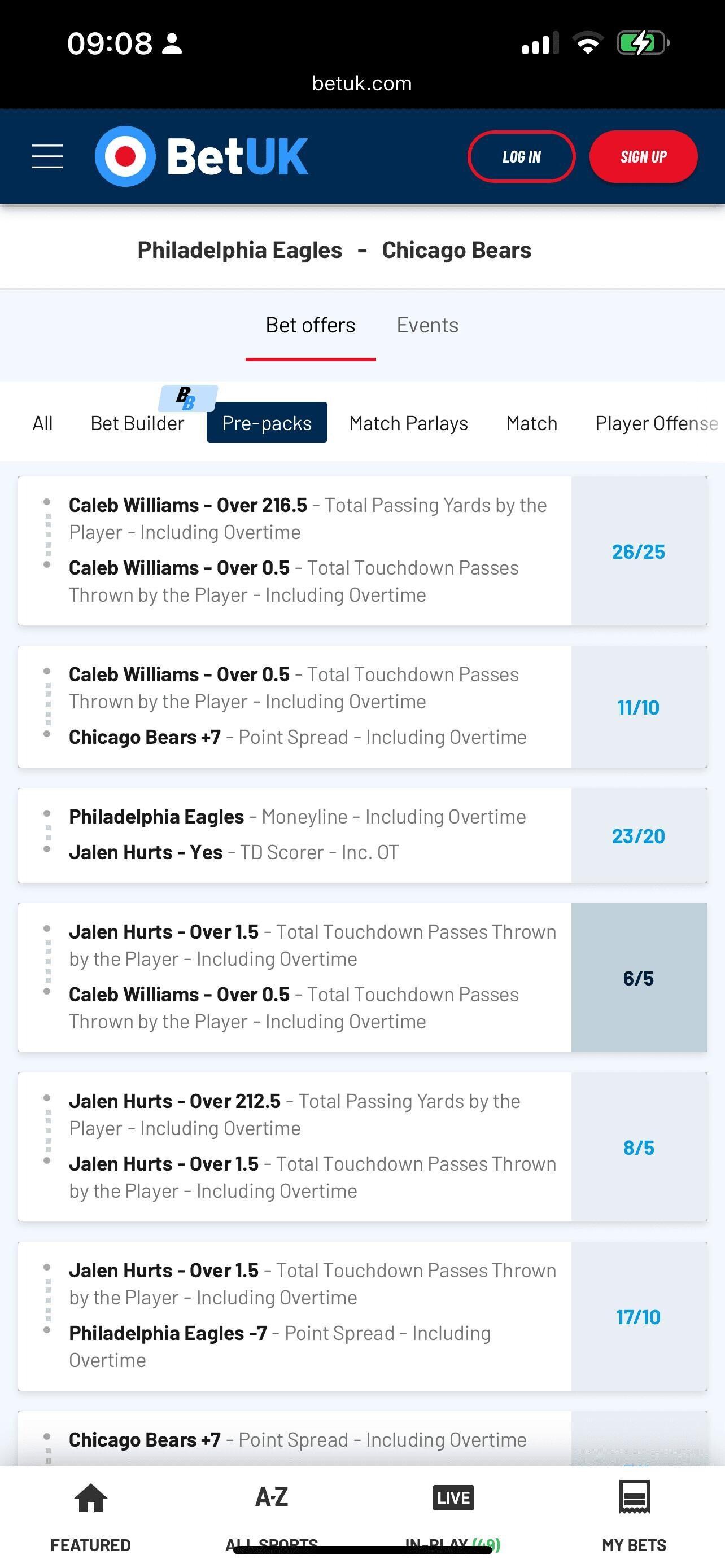This screenshot has width=725, height=1568.
Task: Add the 26/25 pre-pack to betslip
Action: click(638, 551)
